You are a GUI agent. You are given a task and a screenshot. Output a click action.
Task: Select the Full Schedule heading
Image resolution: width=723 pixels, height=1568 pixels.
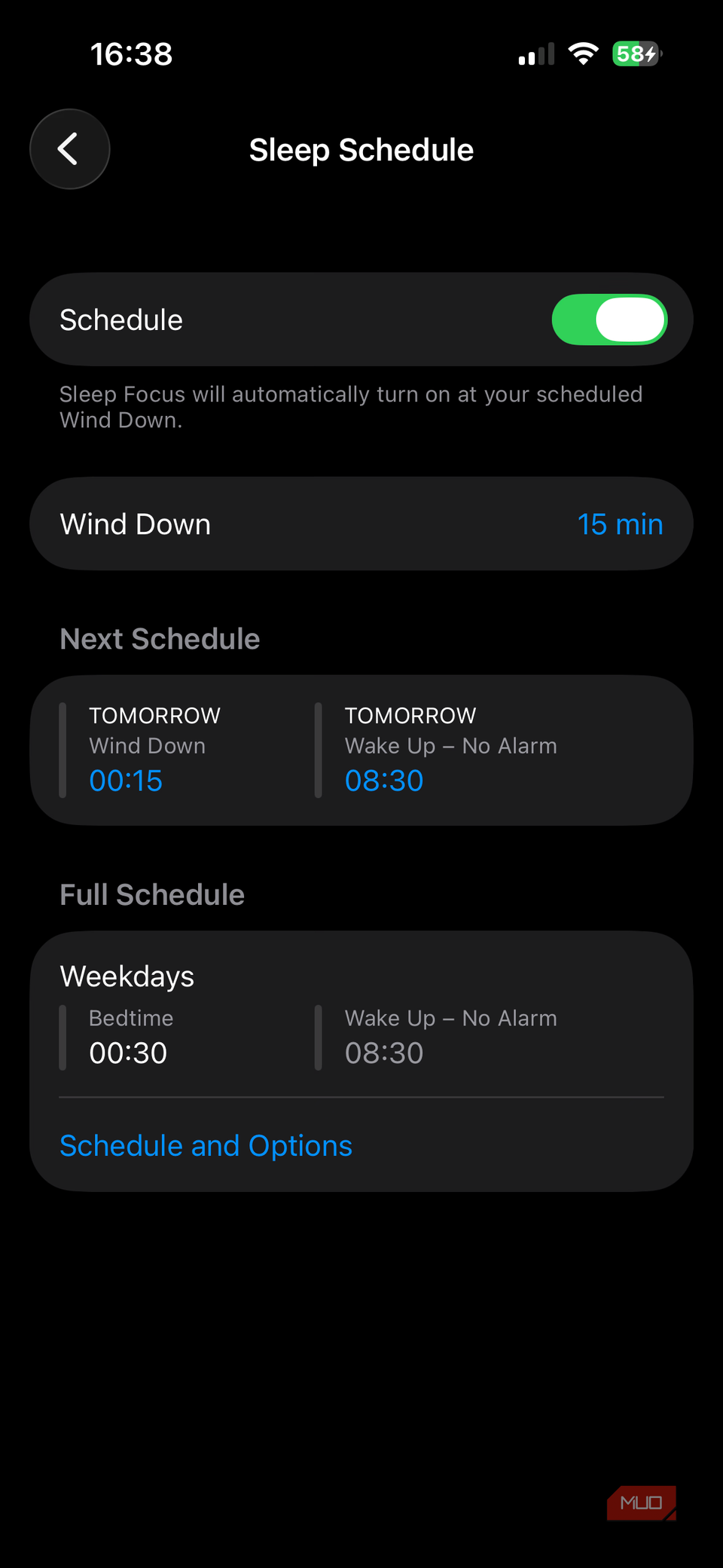pyautogui.click(x=151, y=894)
